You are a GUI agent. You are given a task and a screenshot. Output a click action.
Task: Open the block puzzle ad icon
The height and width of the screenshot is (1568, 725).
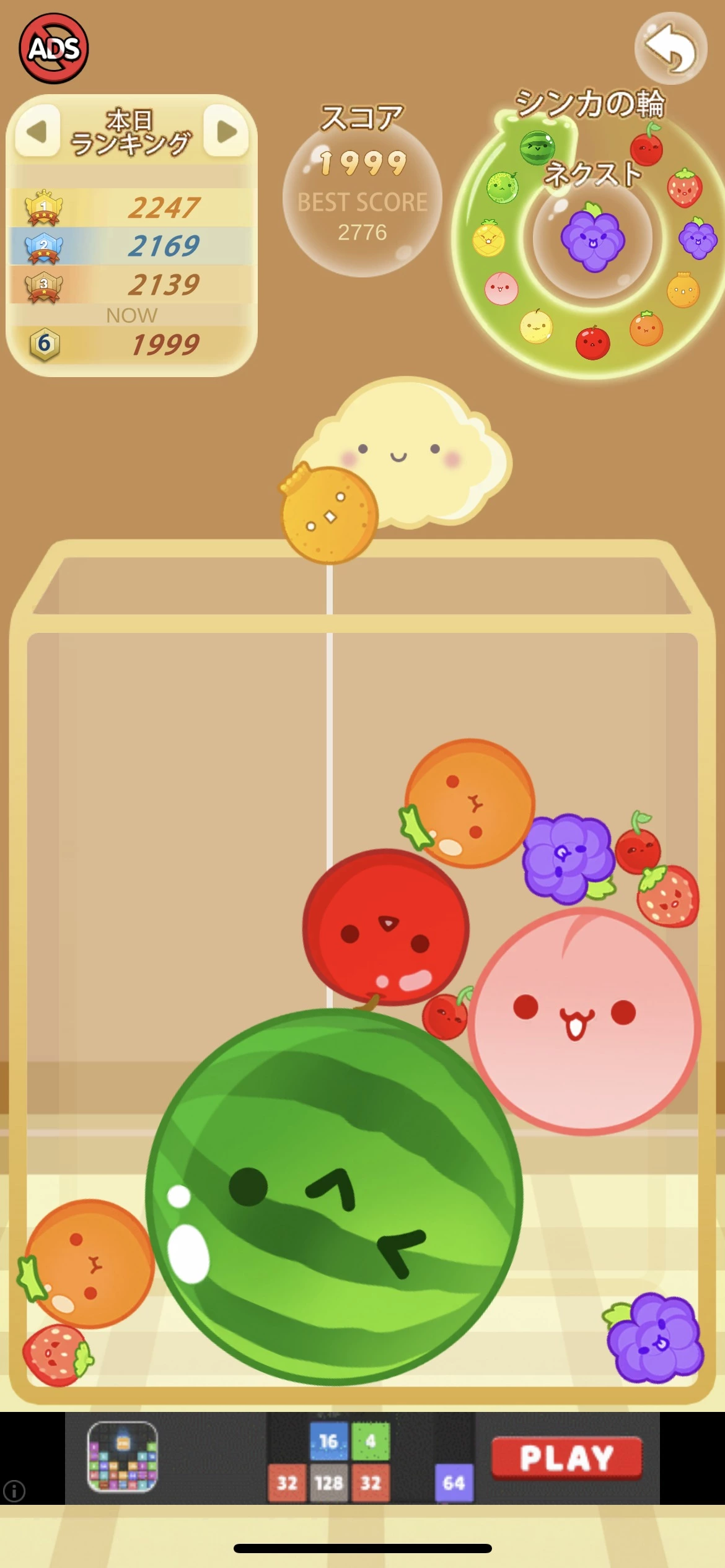pyautogui.click(x=123, y=1457)
